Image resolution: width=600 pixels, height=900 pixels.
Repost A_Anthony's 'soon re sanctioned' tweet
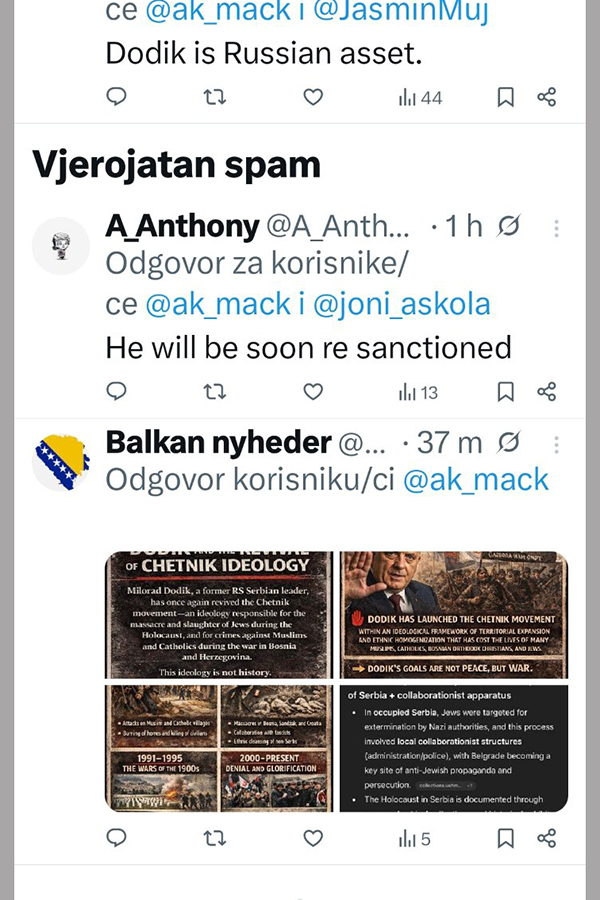click(x=215, y=392)
